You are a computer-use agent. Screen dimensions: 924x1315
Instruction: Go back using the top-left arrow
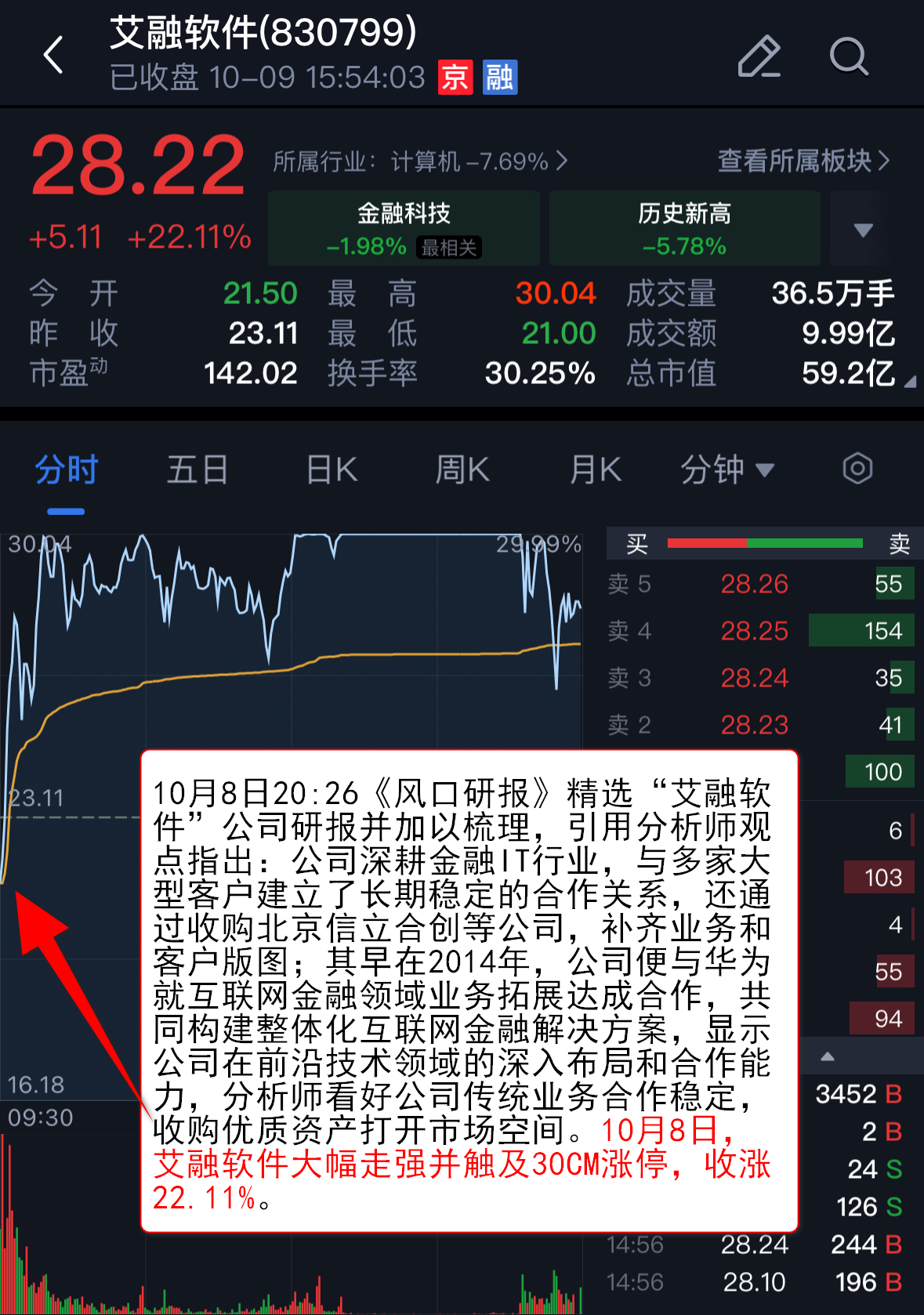[x=53, y=56]
